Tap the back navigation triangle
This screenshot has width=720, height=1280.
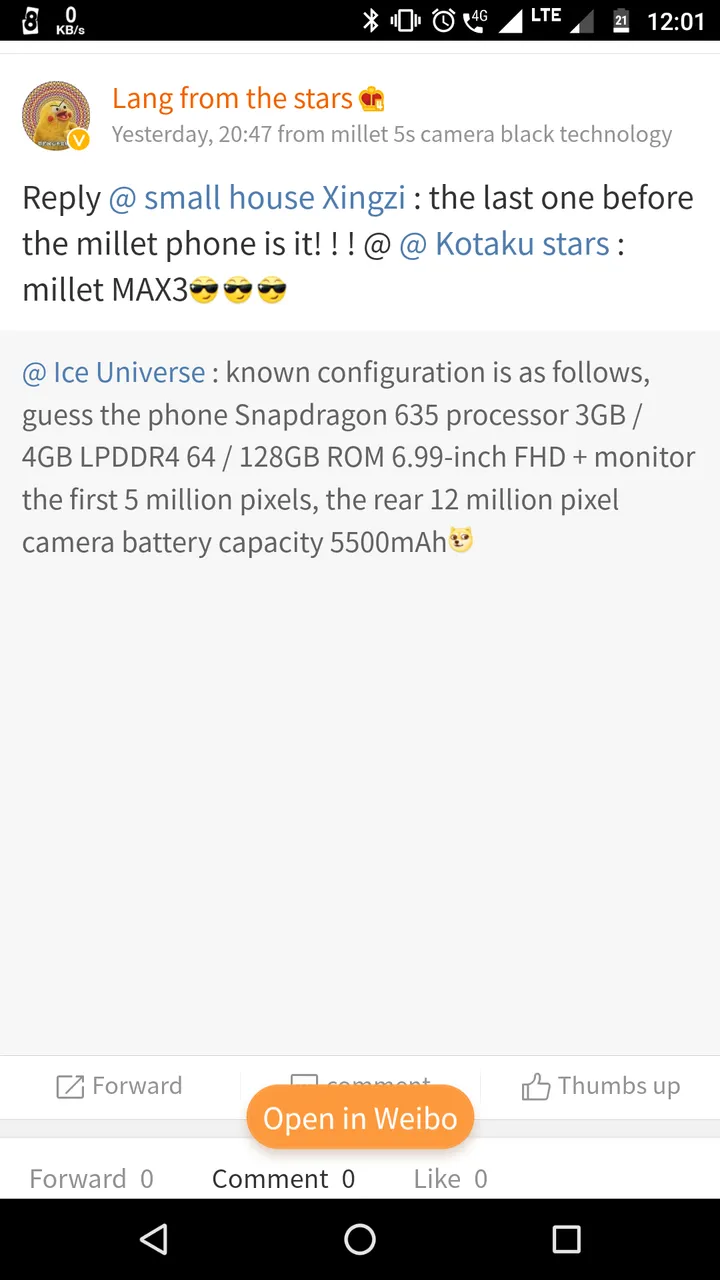coord(154,1240)
